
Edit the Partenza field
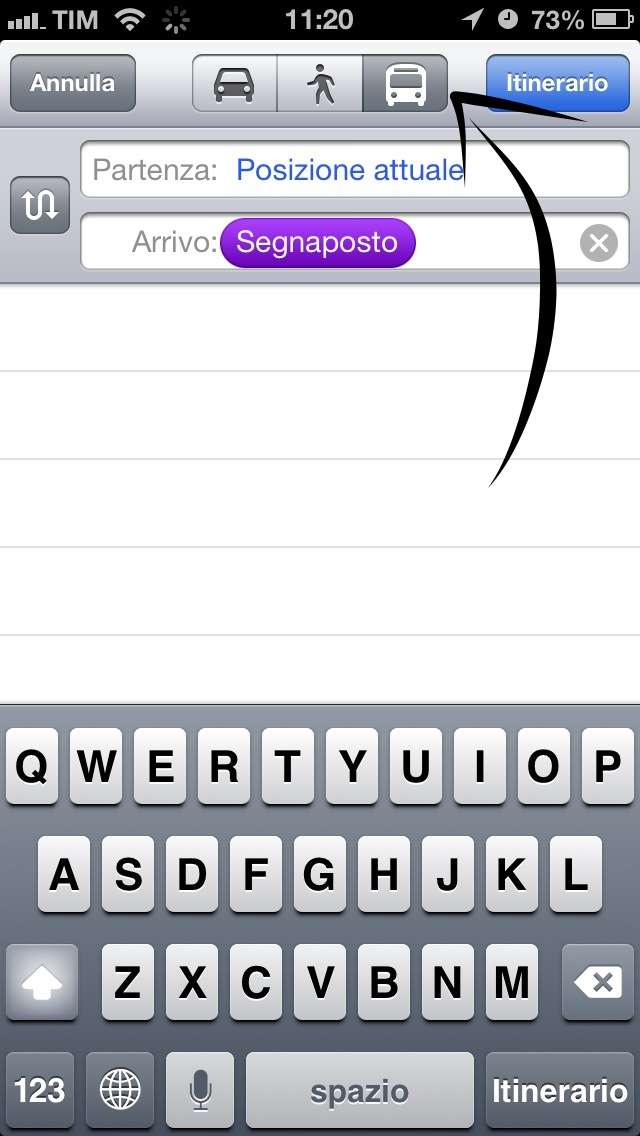coord(354,170)
